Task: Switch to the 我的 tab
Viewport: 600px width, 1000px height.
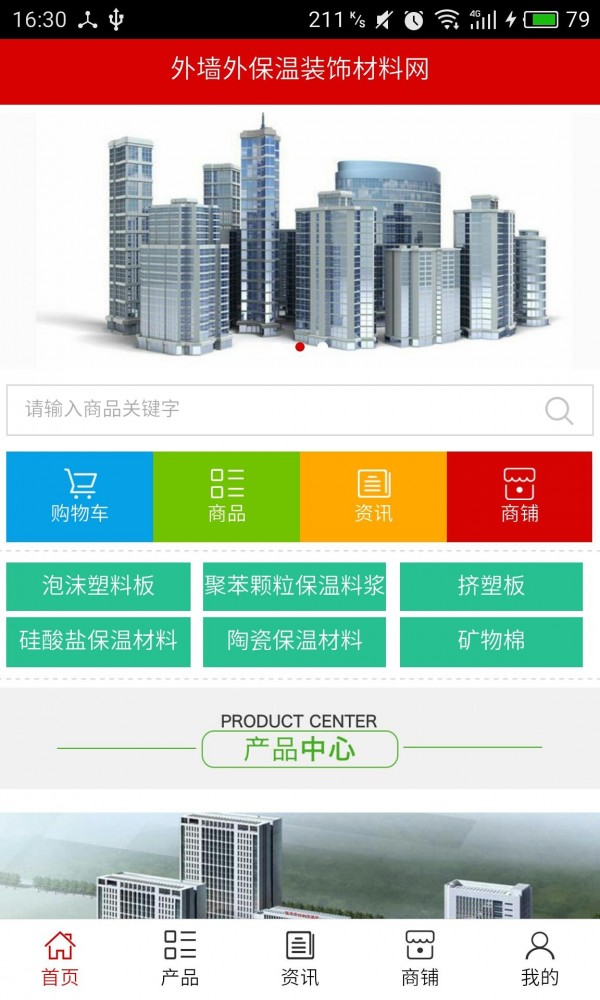Action: click(540, 959)
